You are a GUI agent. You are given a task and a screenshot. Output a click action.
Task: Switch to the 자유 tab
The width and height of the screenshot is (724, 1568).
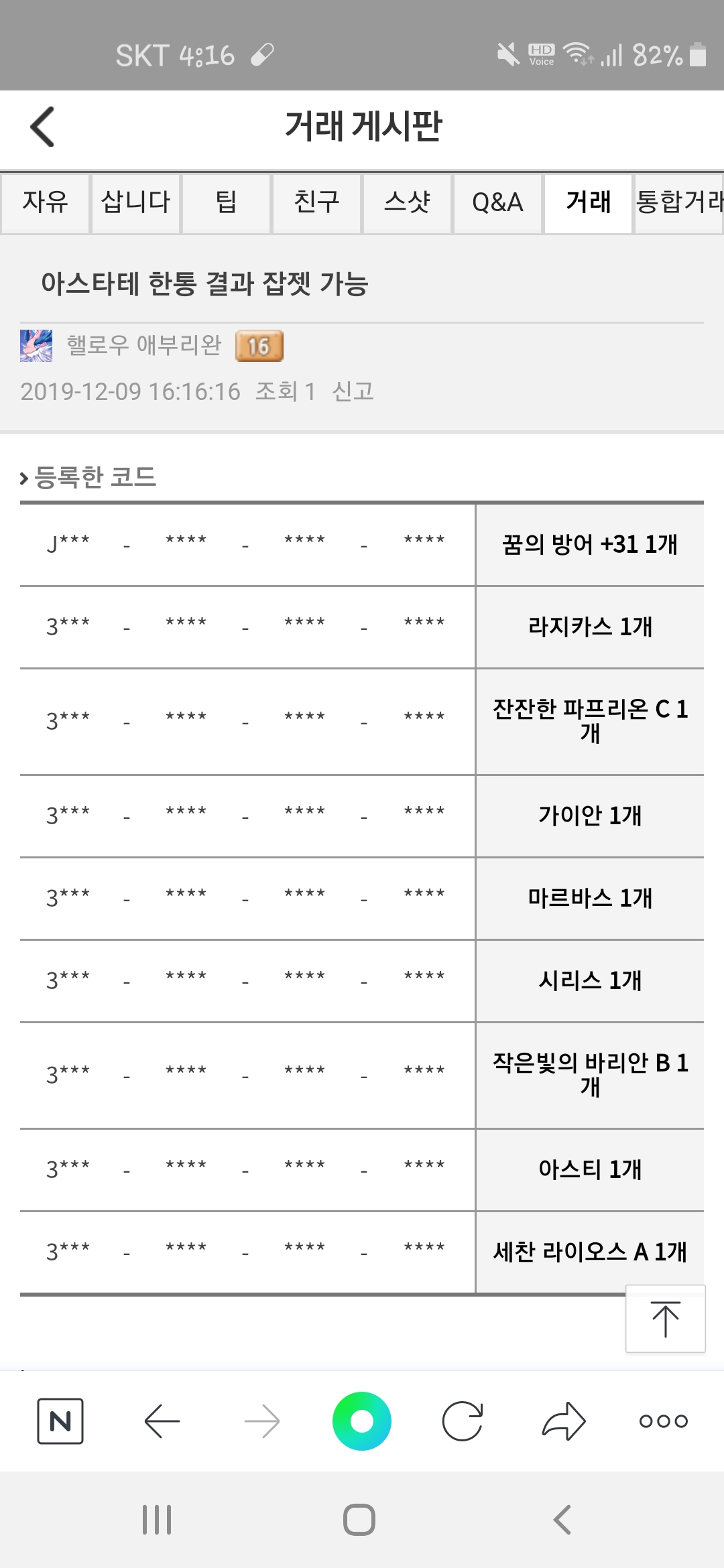click(x=45, y=202)
